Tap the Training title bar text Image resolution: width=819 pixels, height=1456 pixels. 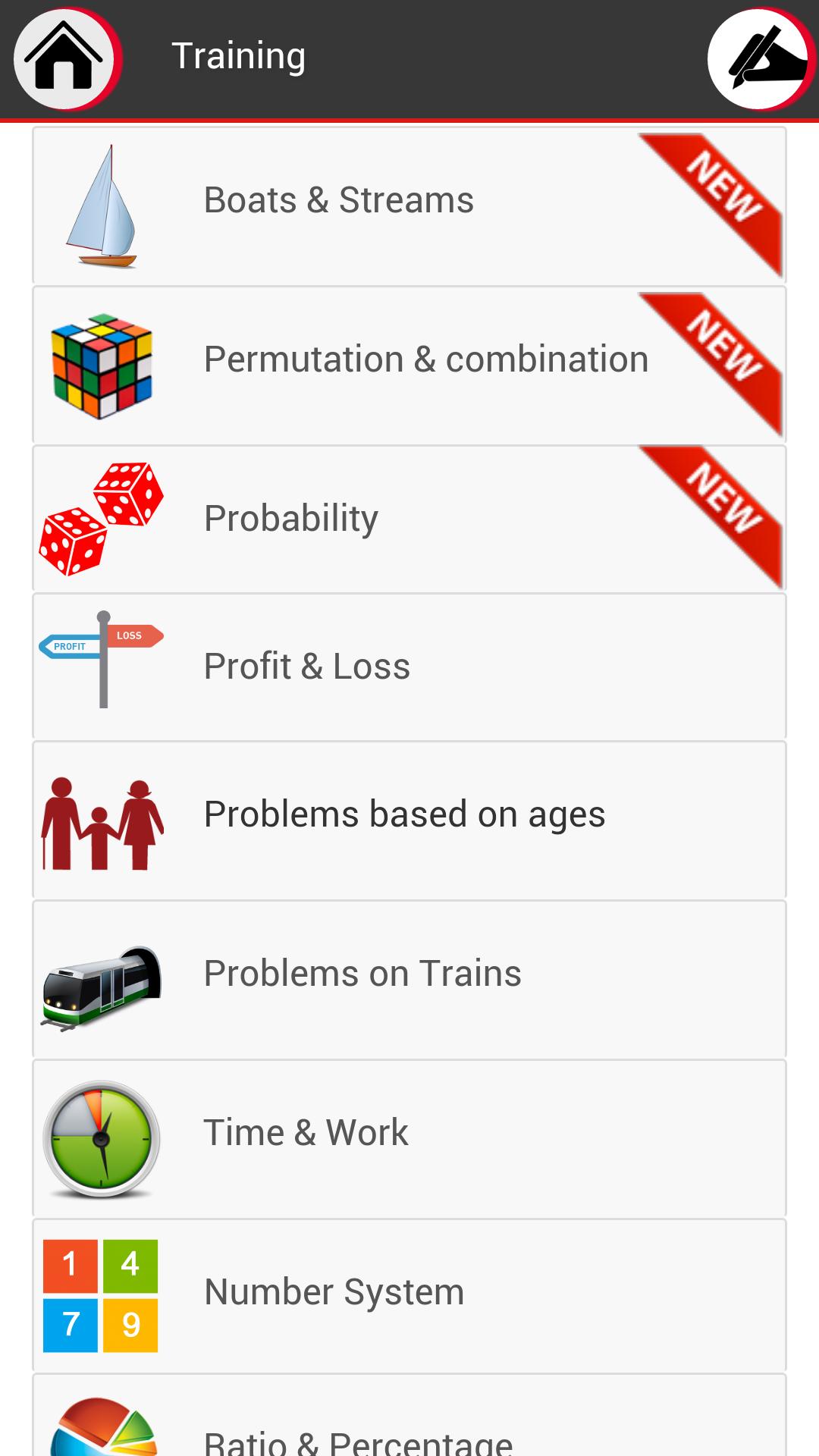(x=240, y=55)
